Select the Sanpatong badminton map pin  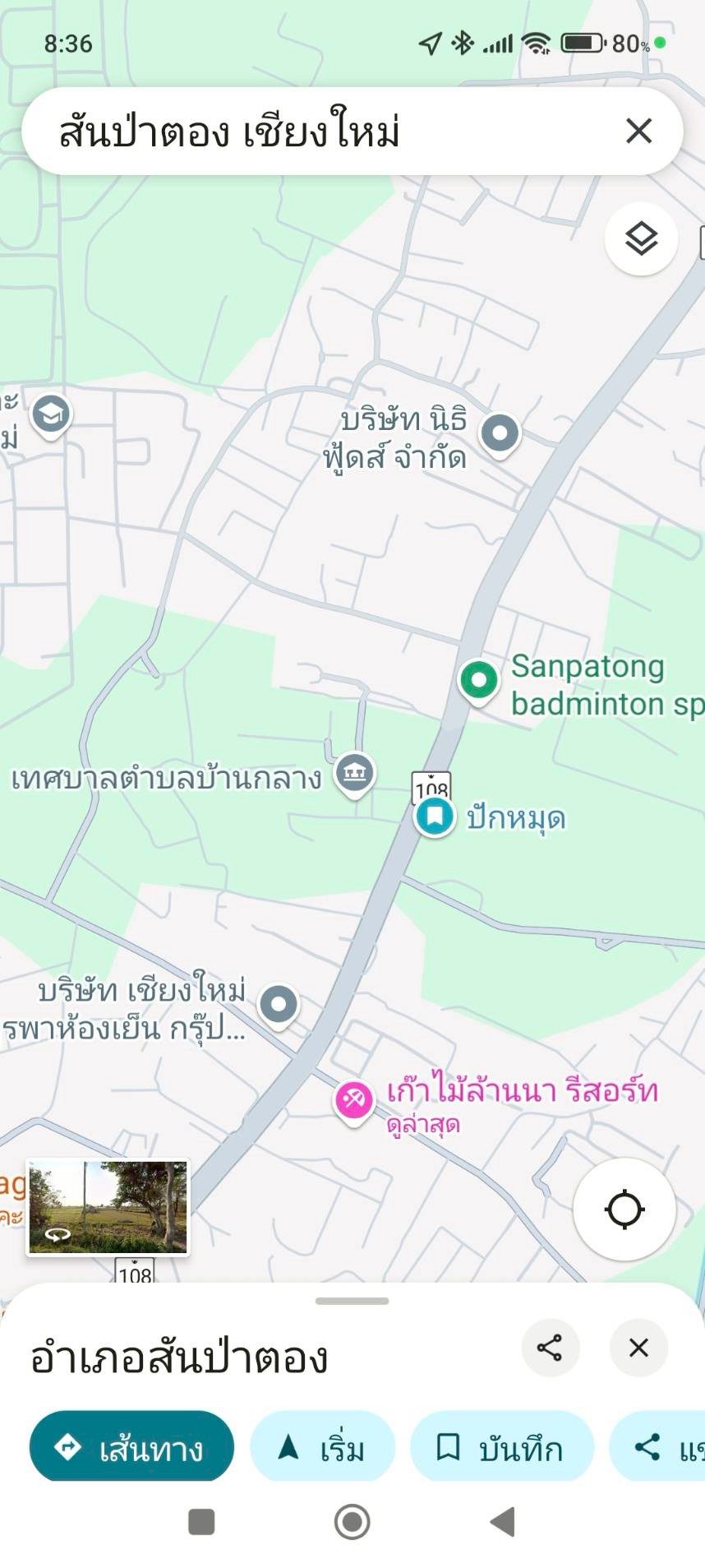point(479,680)
